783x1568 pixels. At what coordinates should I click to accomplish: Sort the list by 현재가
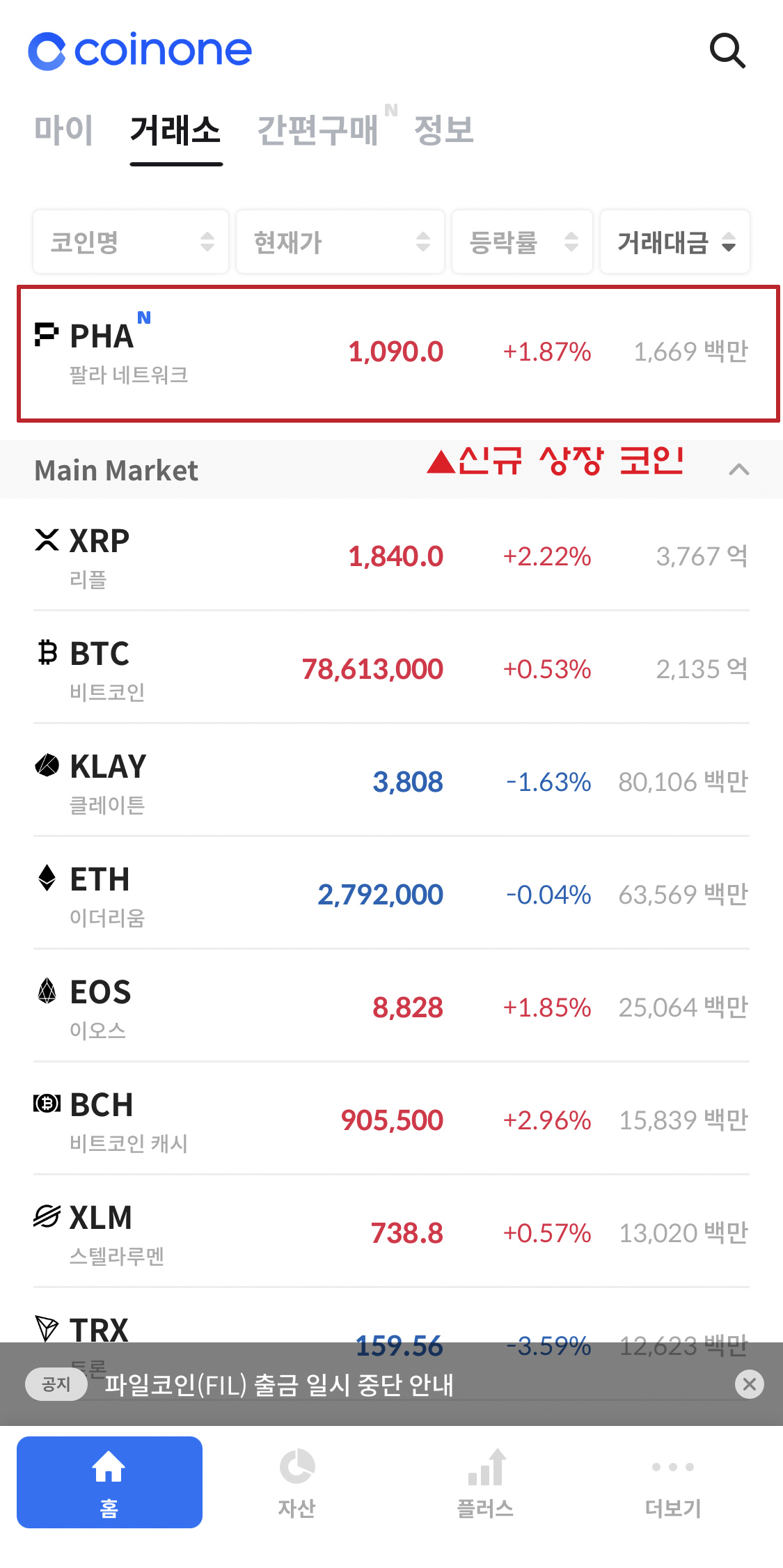(x=340, y=242)
